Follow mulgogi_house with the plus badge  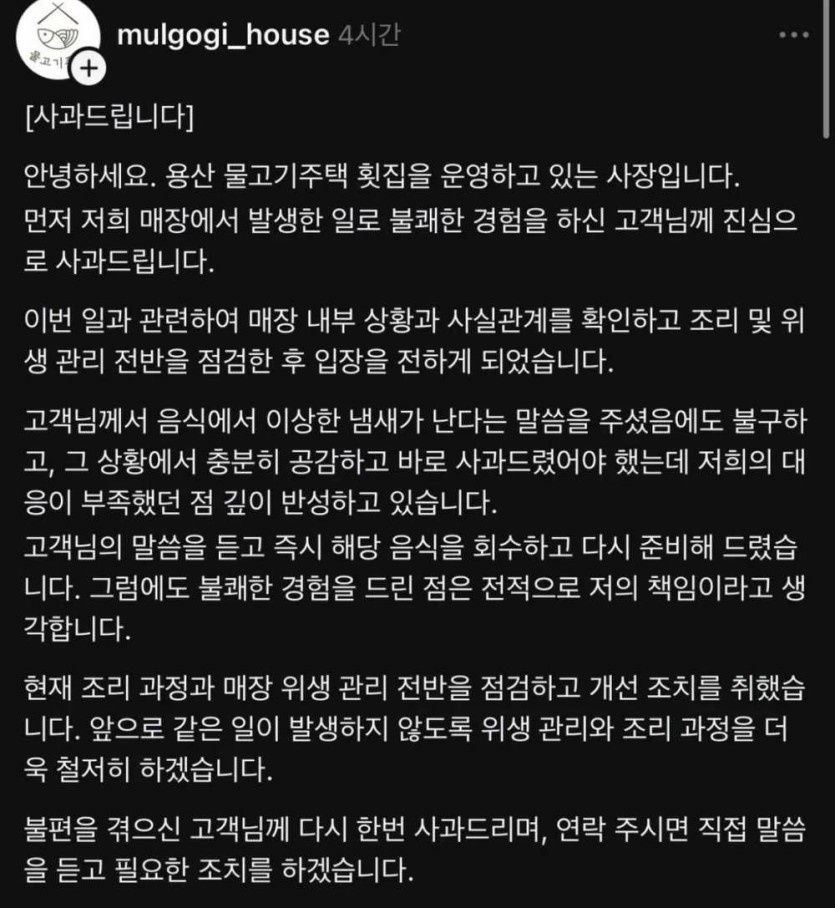click(x=89, y=68)
